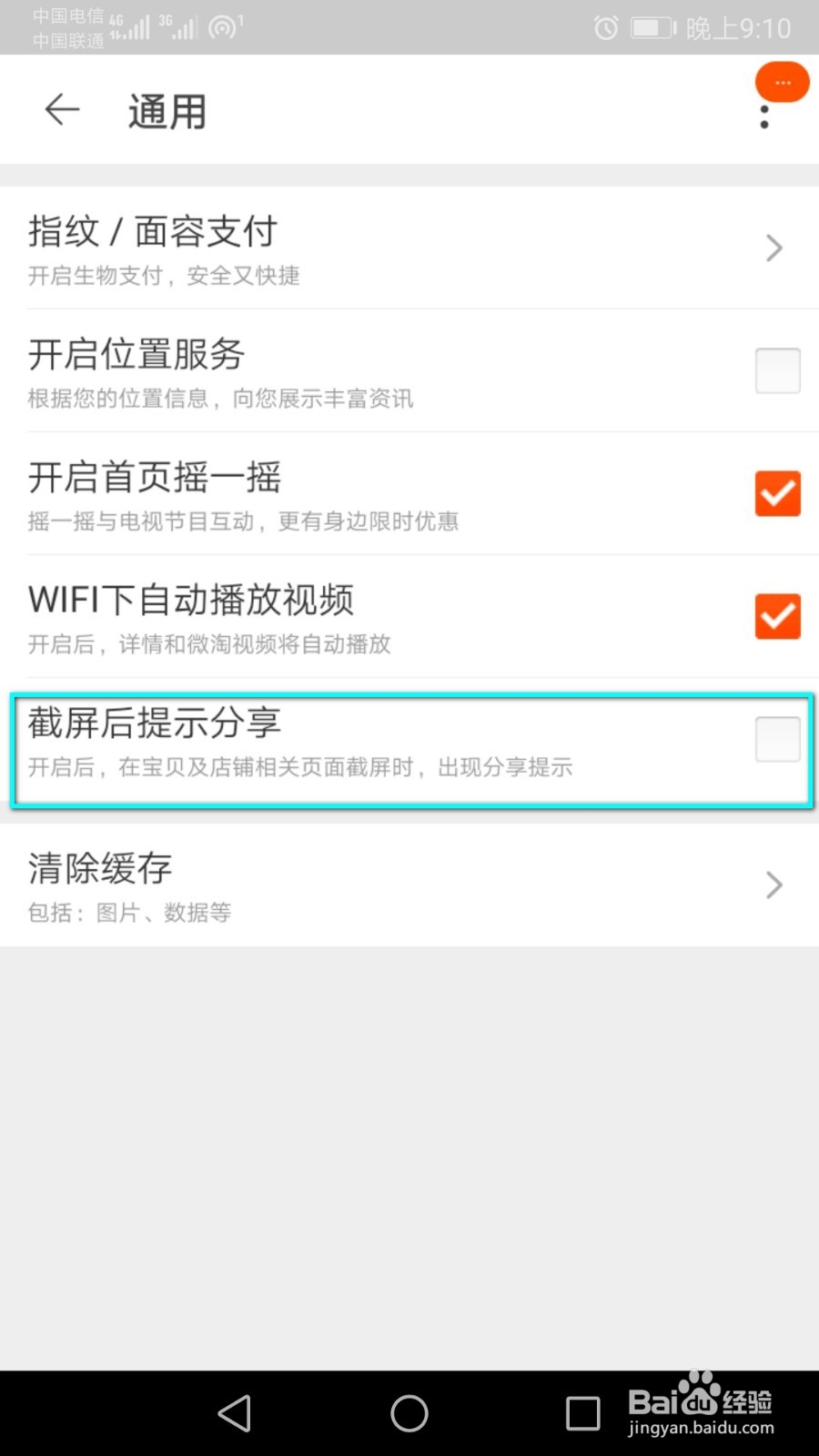819x1456 pixels.
Task: Disable the 开启首页摇一摇 checkbox
Action: pos(776,493)
